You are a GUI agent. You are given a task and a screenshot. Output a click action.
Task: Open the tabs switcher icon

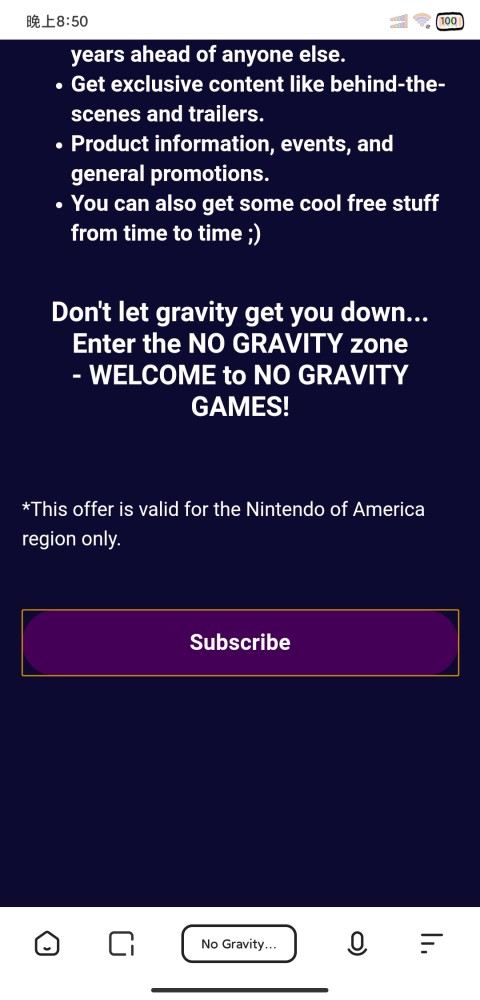(121, 943)
